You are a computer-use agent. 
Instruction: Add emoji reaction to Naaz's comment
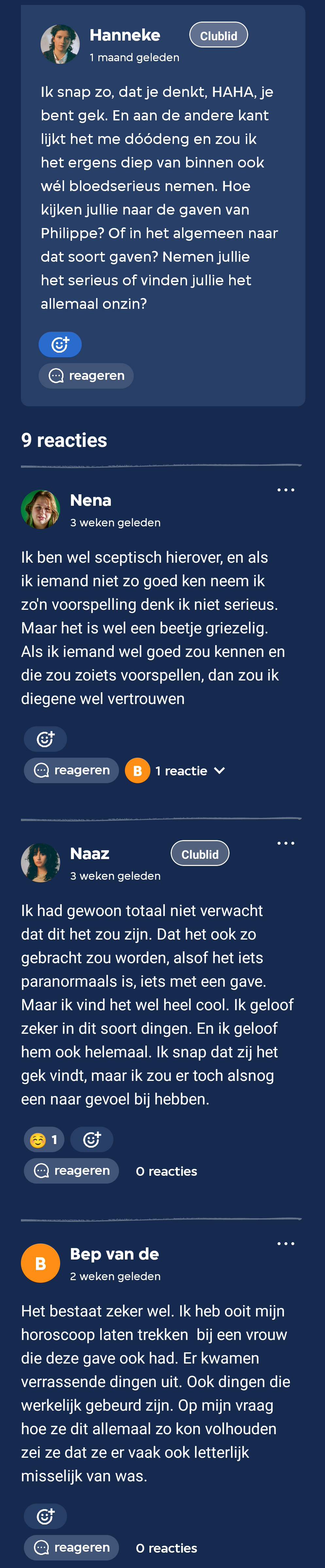tap(91, 1139)
